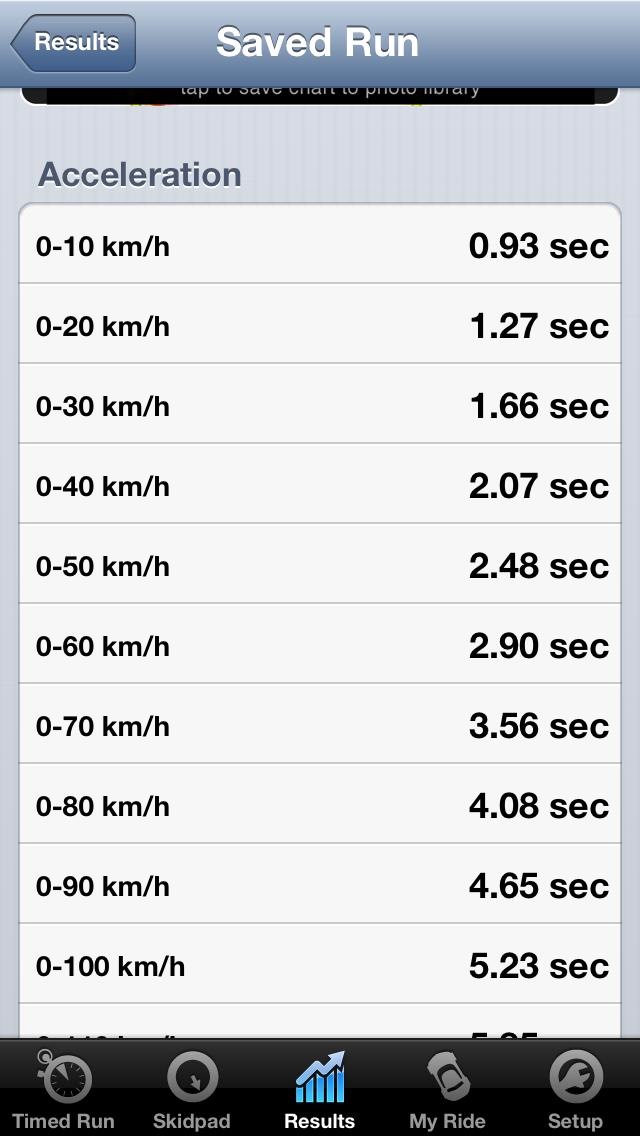Open the Skidpad tab
This screenshot has width=640, height=1136.
[x=191, y=1090]
